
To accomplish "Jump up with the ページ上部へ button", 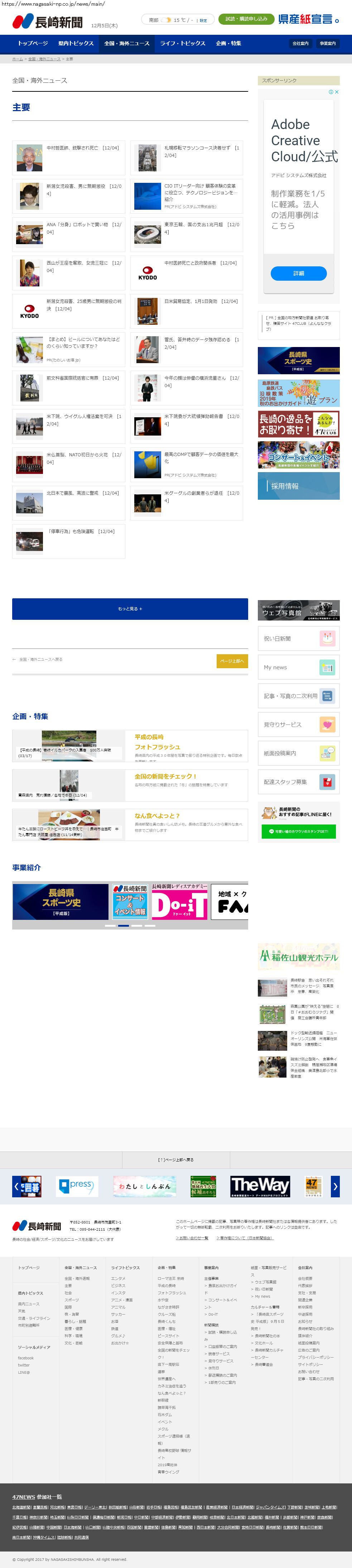I will click(x=232, y=661).
